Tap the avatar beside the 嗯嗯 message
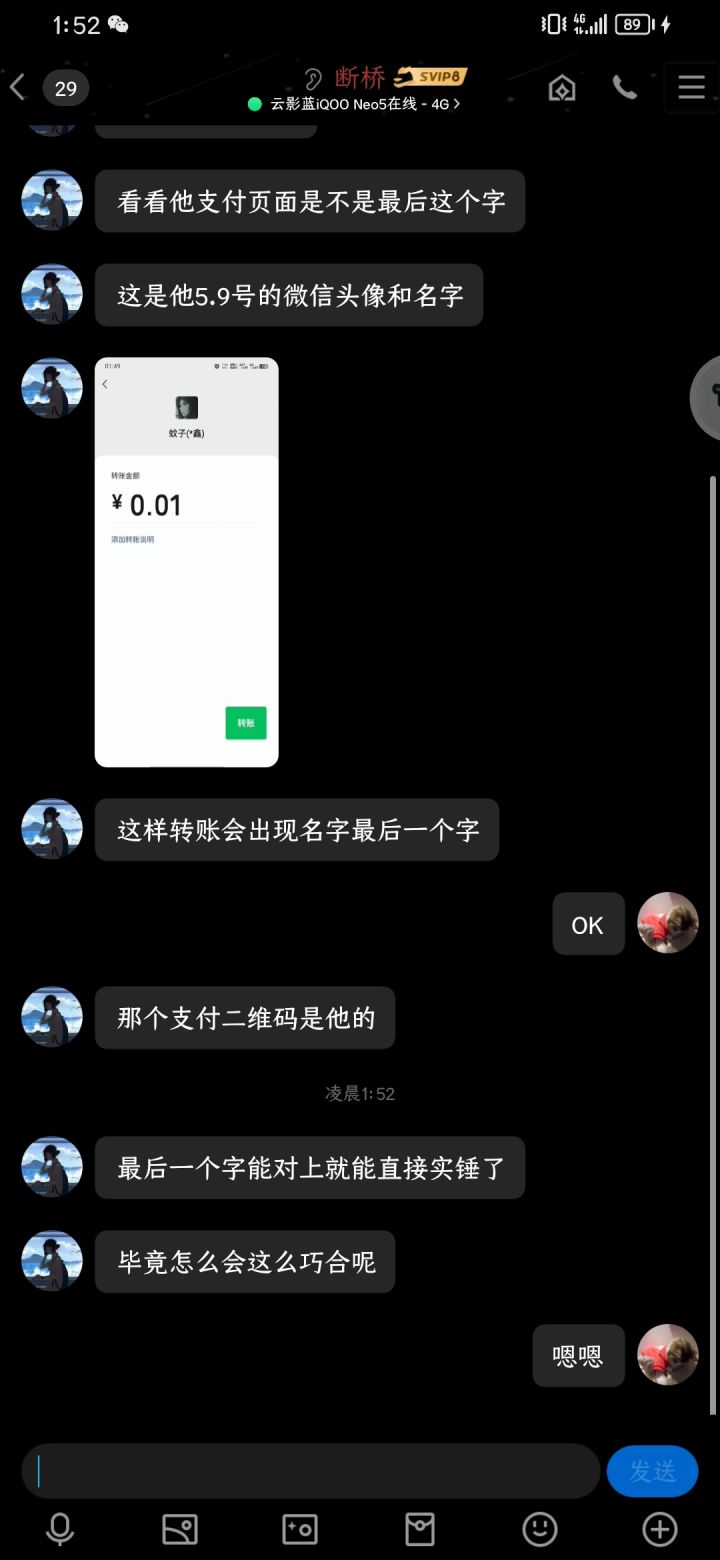The image size is (720, 1560). (667, 1355)
